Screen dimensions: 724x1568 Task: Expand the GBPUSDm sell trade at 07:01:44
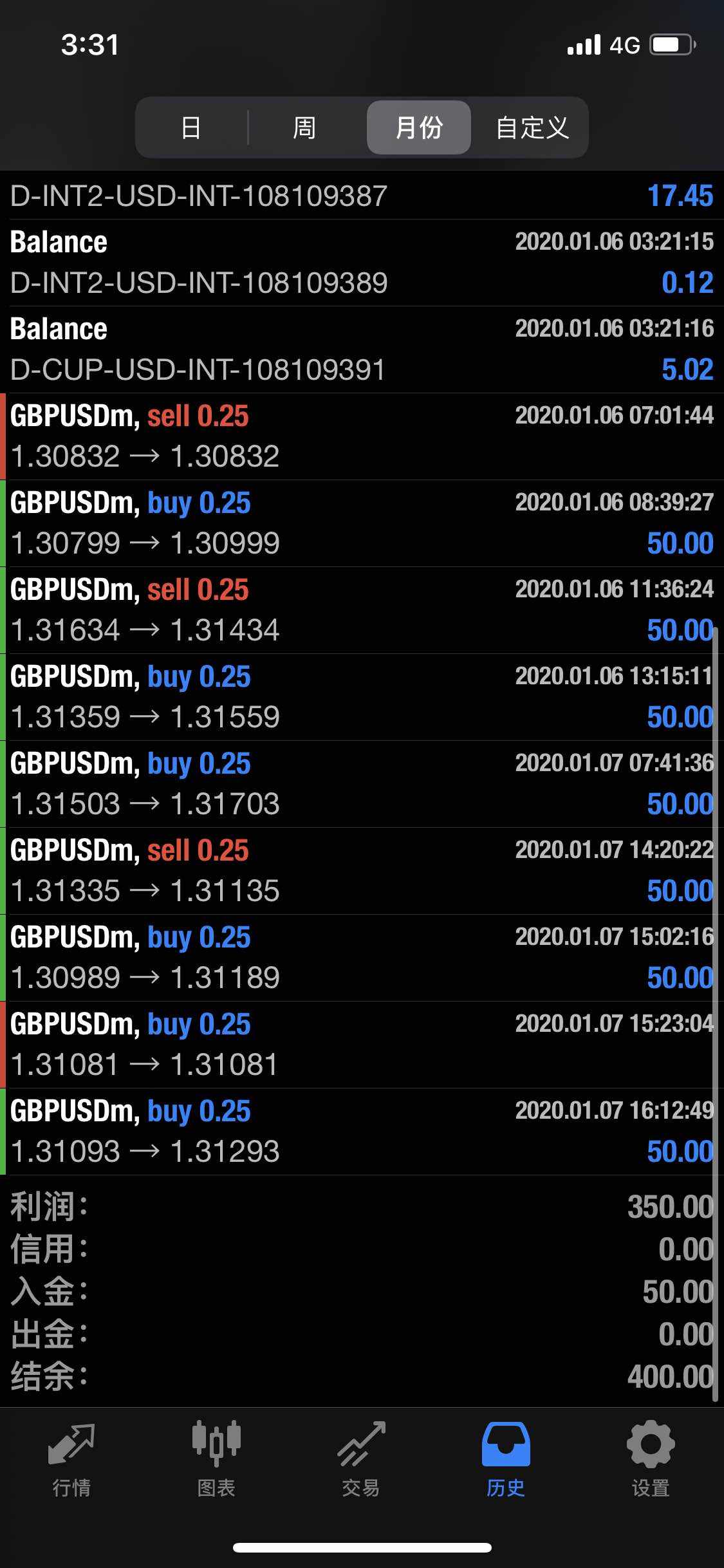pyautogui.click(x=362, y=436)
